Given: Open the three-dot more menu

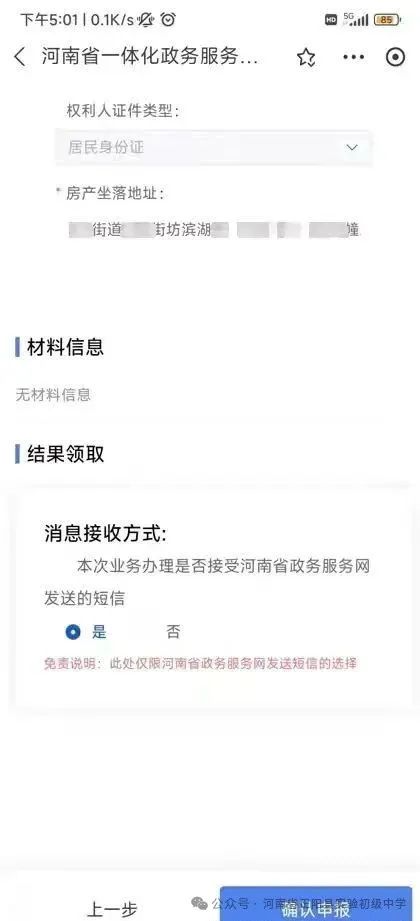Looking at the screenshot, I should pos(353,57).
